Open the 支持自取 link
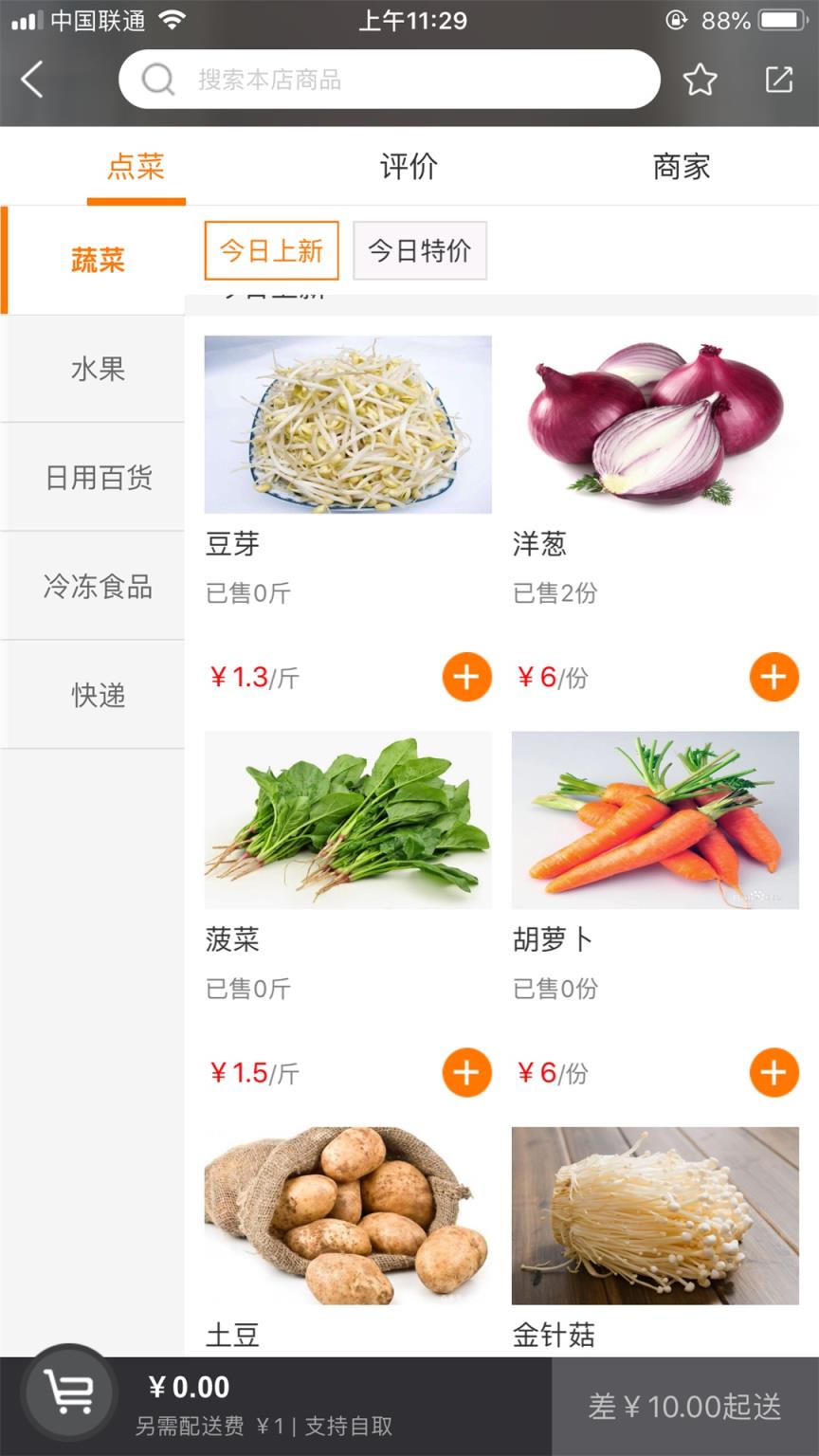Viewport: 819px width, 1456px height. pos(351,1428)
